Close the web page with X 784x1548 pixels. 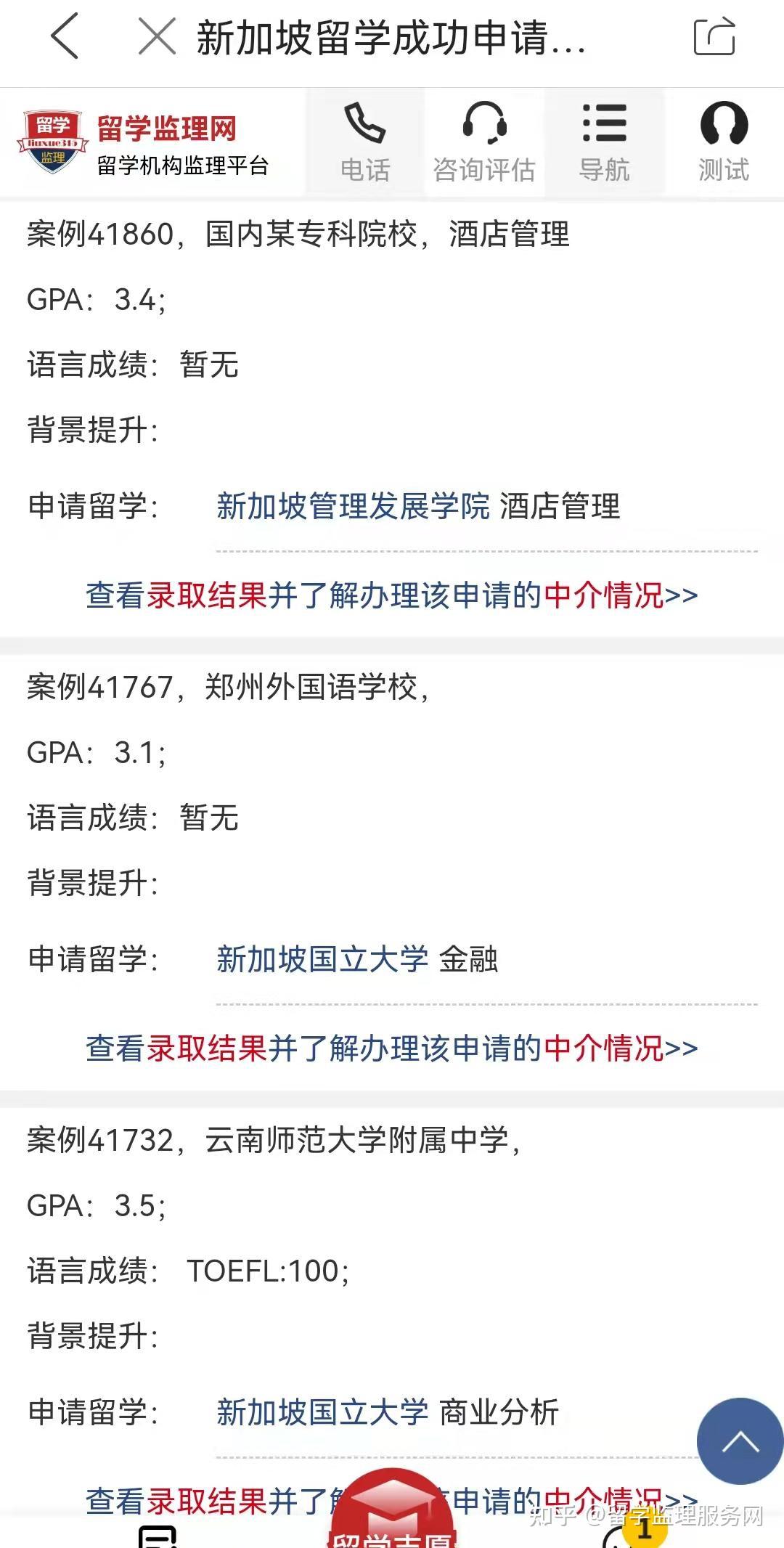pyautogui.click(x=157, y=36)
